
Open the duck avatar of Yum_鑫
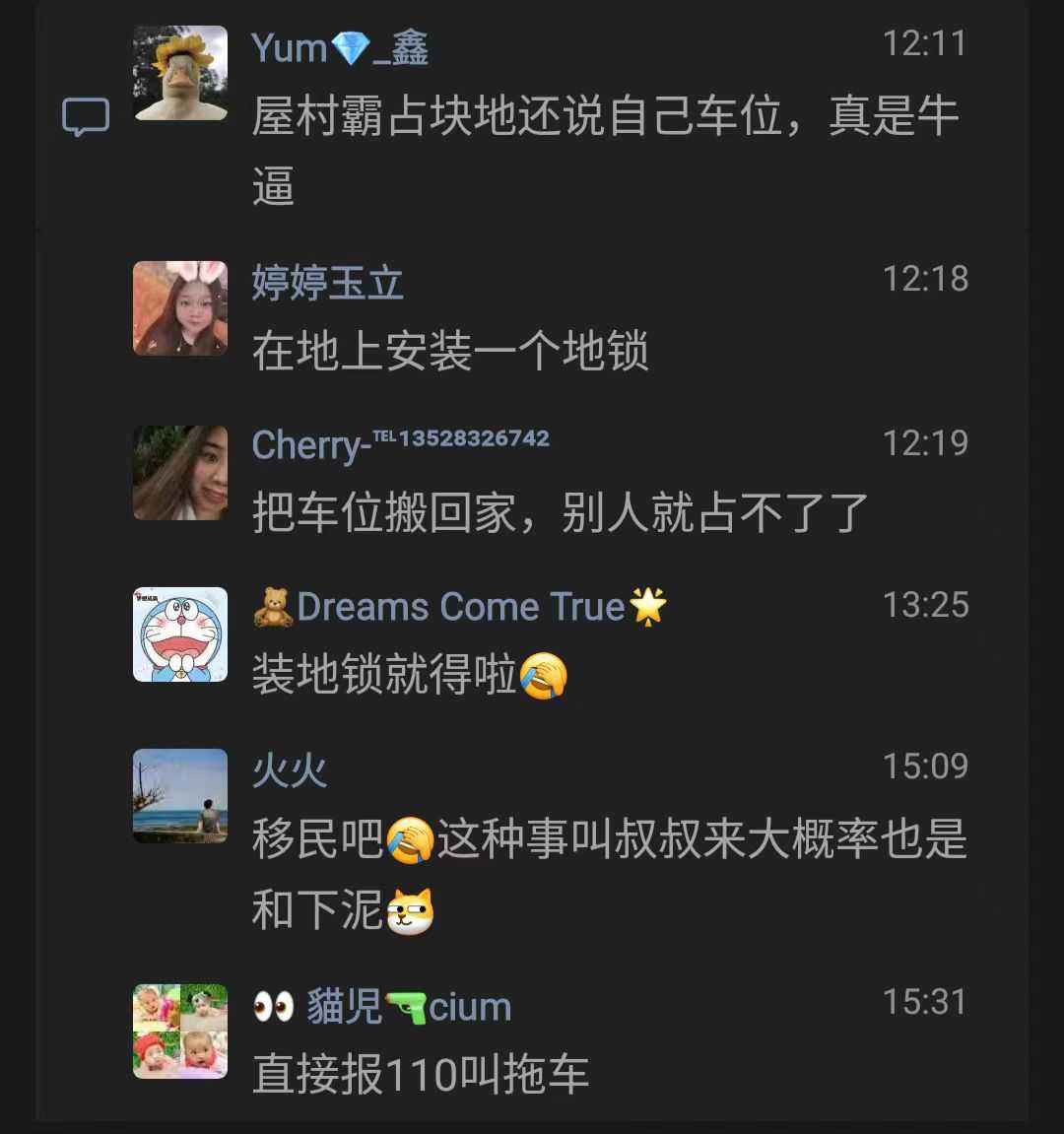(x=180, y=74)
